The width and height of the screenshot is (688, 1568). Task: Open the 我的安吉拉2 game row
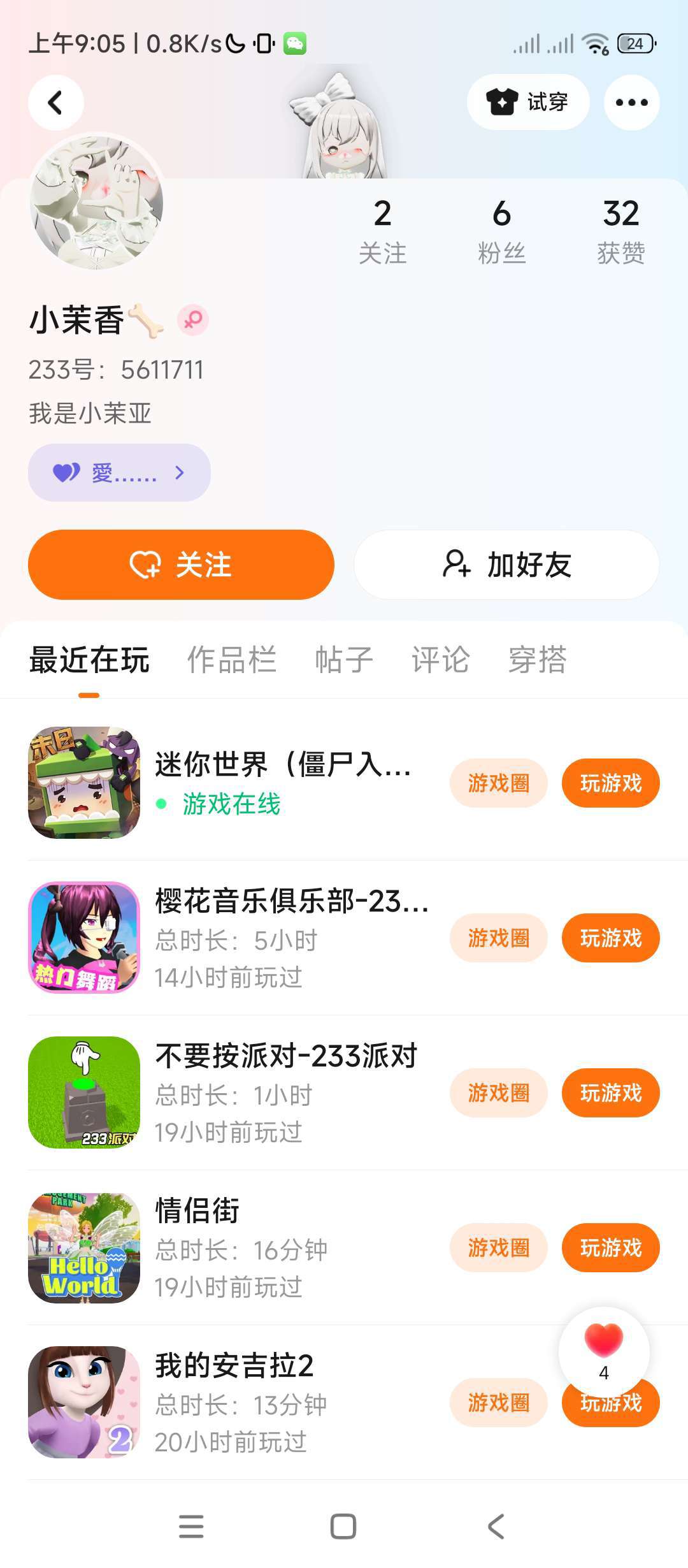[x=255, y=1402]
